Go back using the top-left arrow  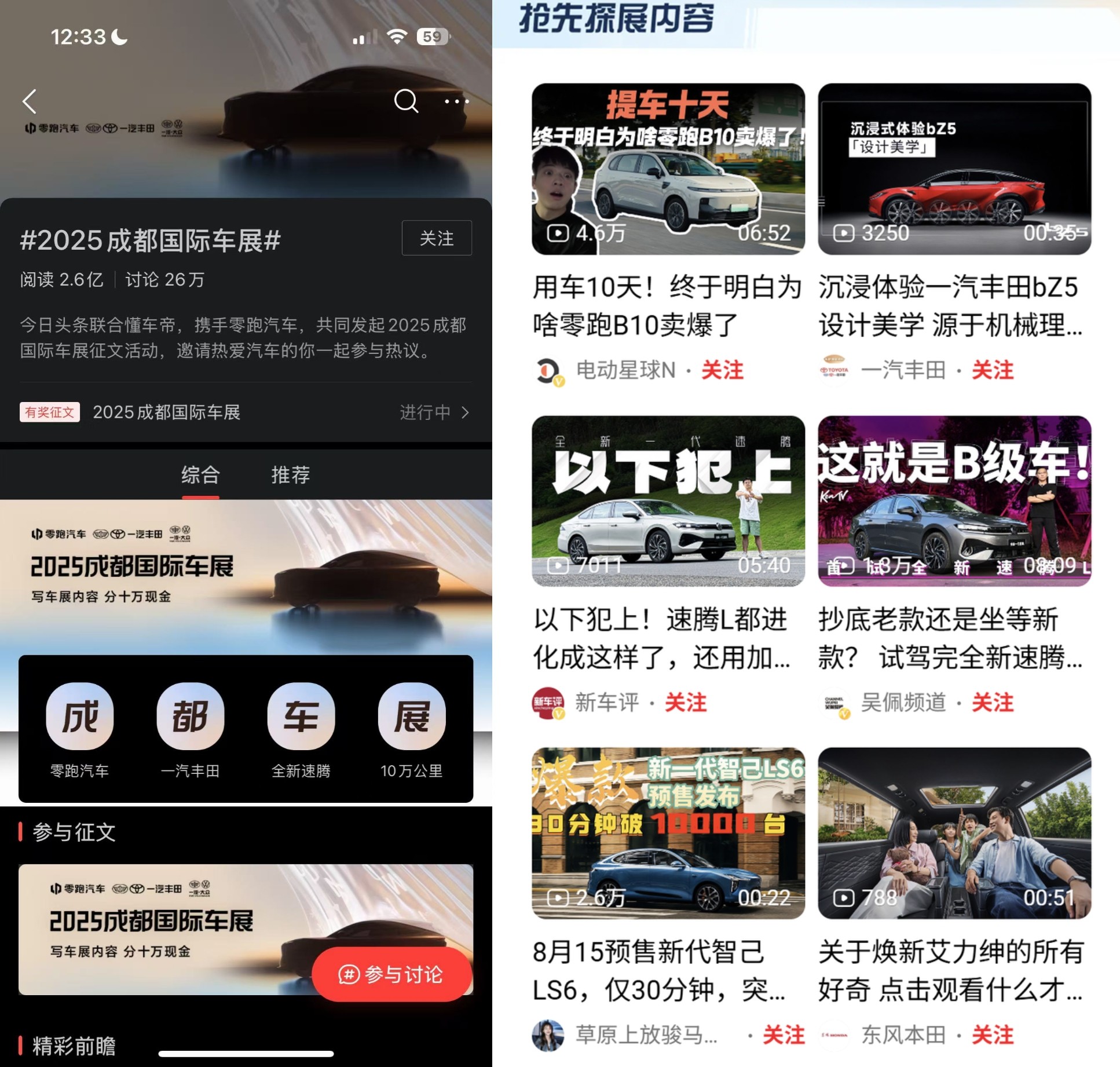[x=30, y=101]
